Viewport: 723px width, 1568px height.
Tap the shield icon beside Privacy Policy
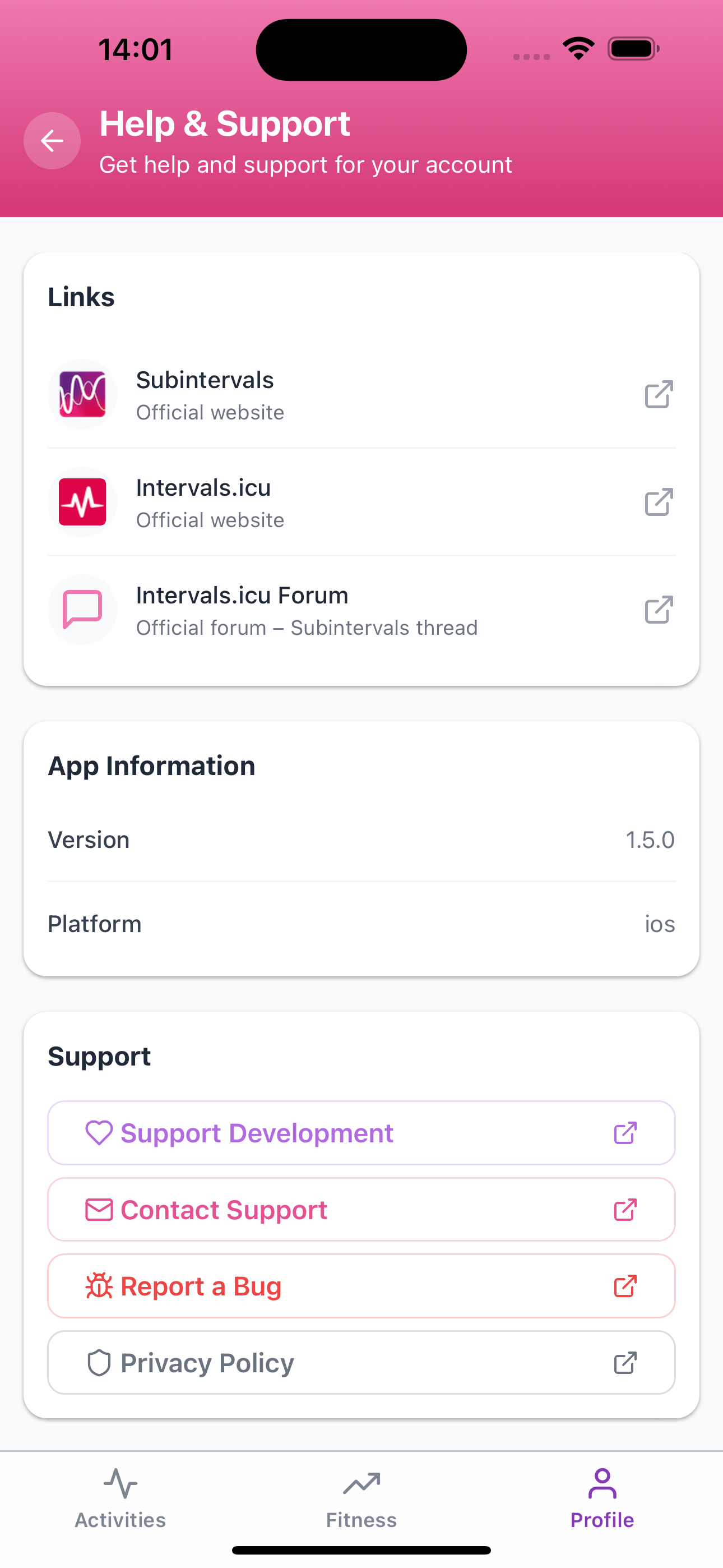pyautogui.click(x=100, y=1362)
